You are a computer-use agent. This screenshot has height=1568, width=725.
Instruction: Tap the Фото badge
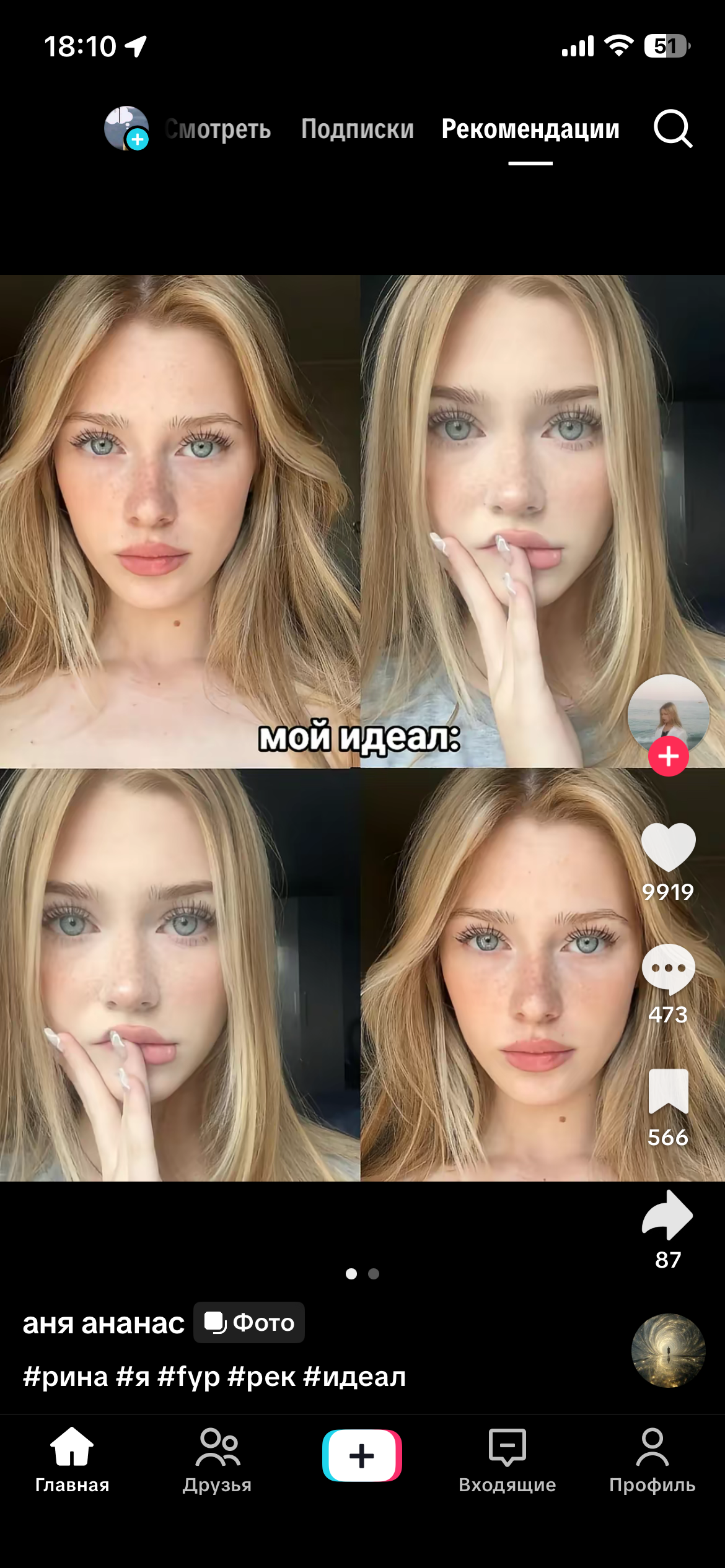(249, 1323)
